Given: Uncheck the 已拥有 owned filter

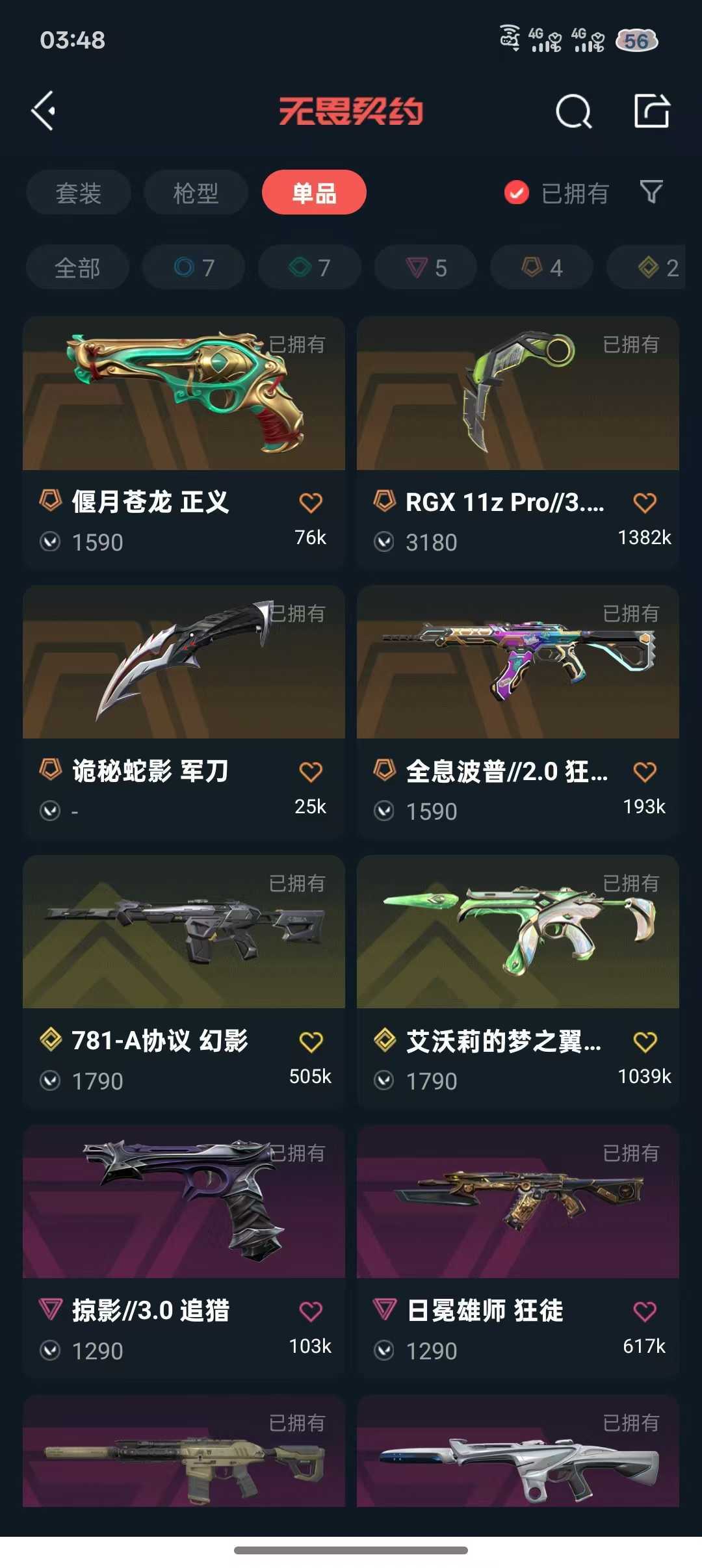Looking at the screenshot, I should (515, 193).
